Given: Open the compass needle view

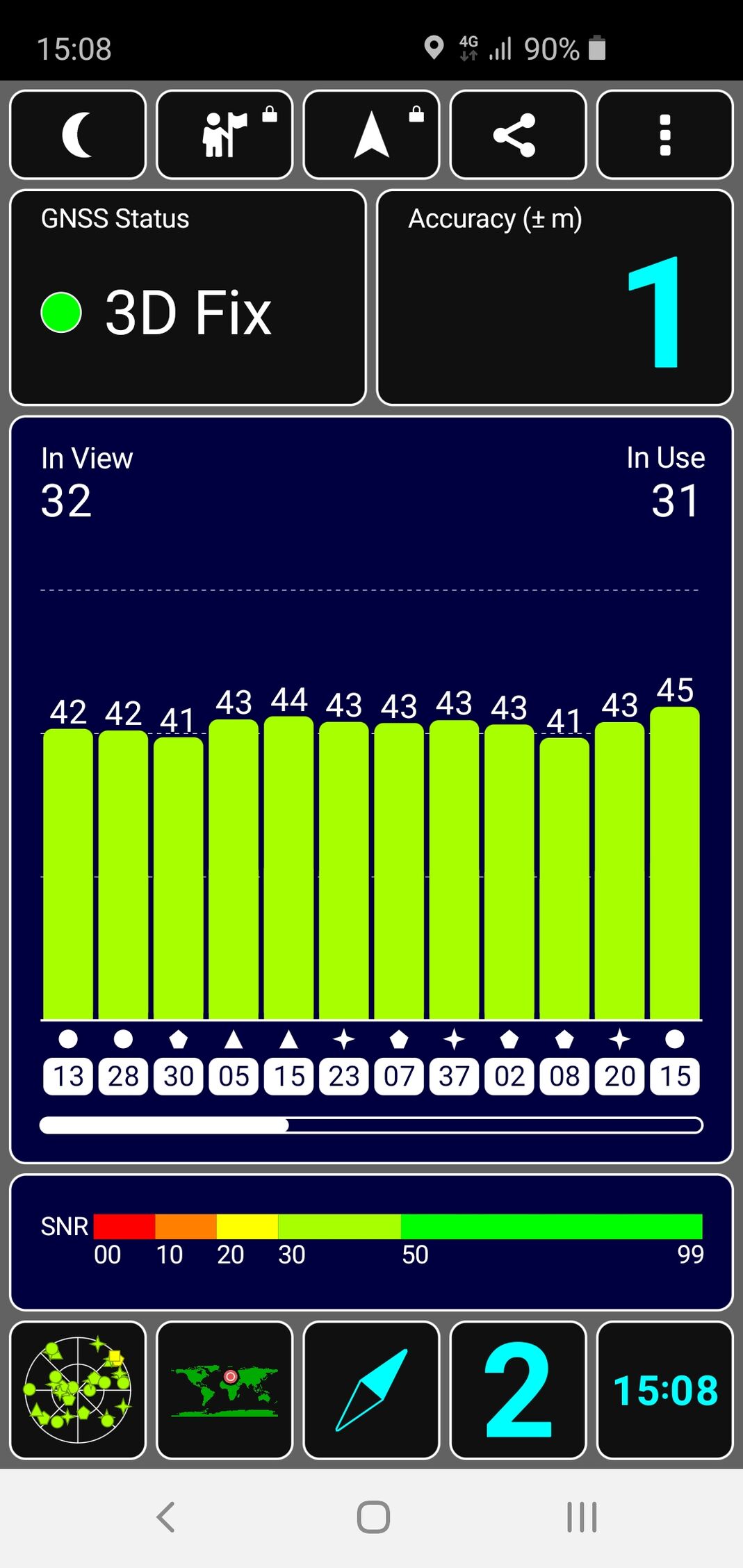Looking at the screenshot, I should (x=371, y=1390).
